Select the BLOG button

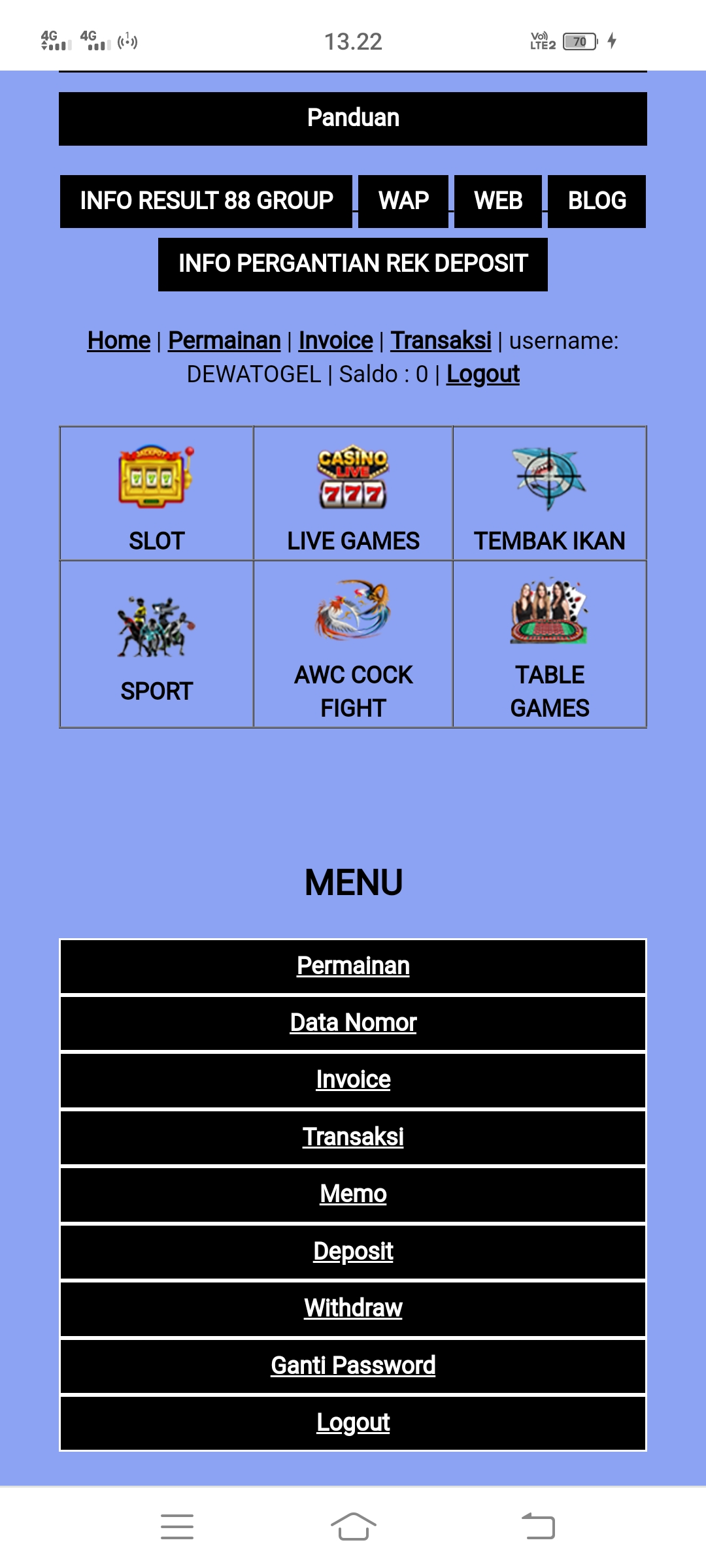pyautogui.click(x=596, y=201)
